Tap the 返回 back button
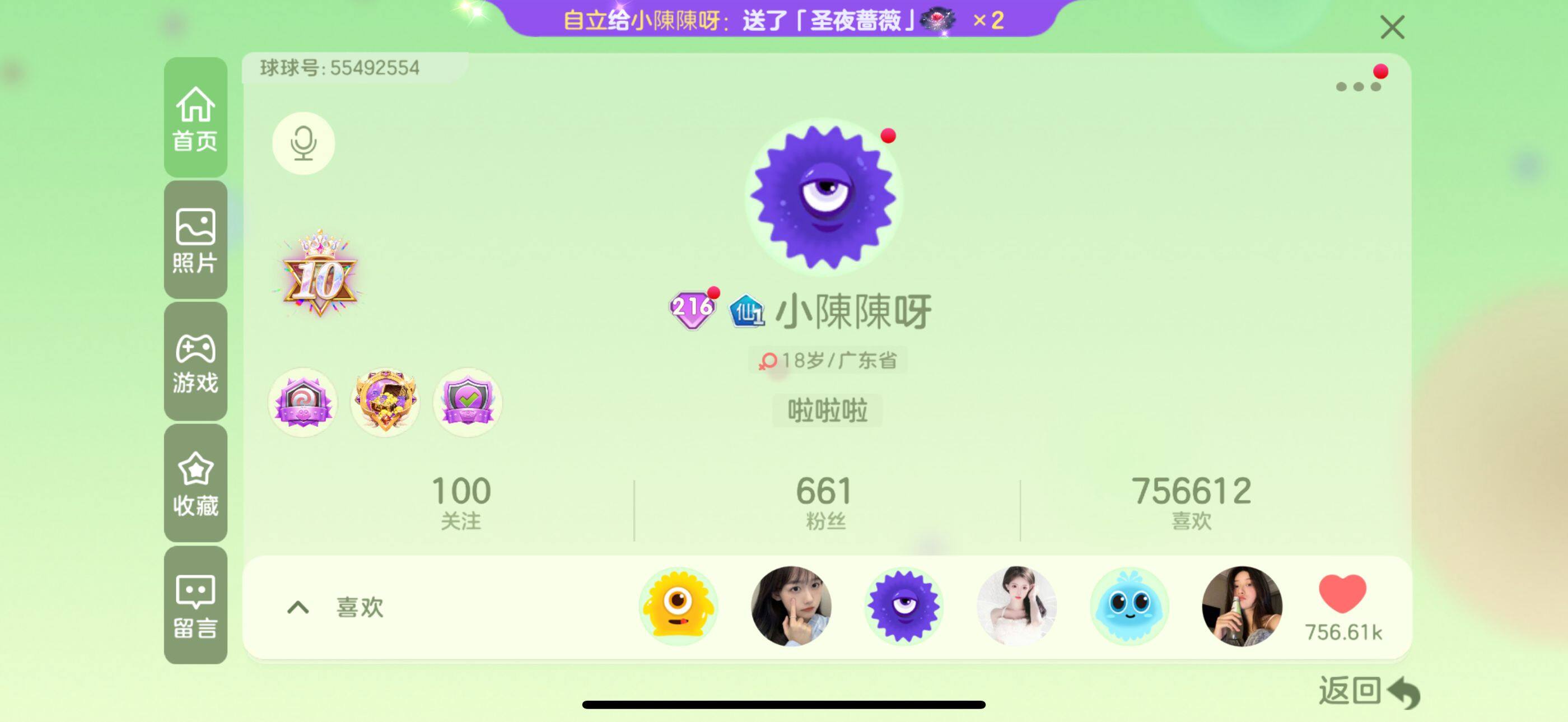1568x722 pixels. [1368, 692]
